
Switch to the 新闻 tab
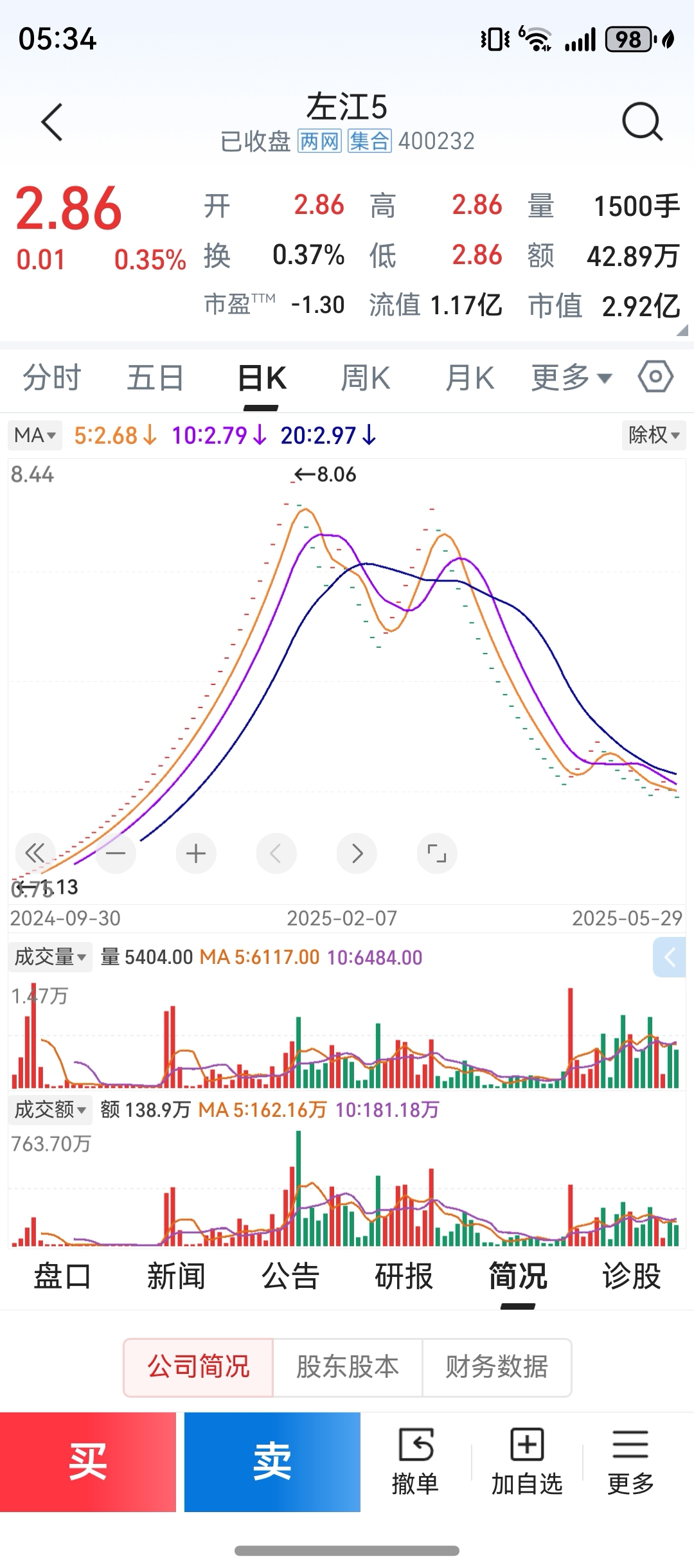pyautogui.click(x=176, y=1276)
